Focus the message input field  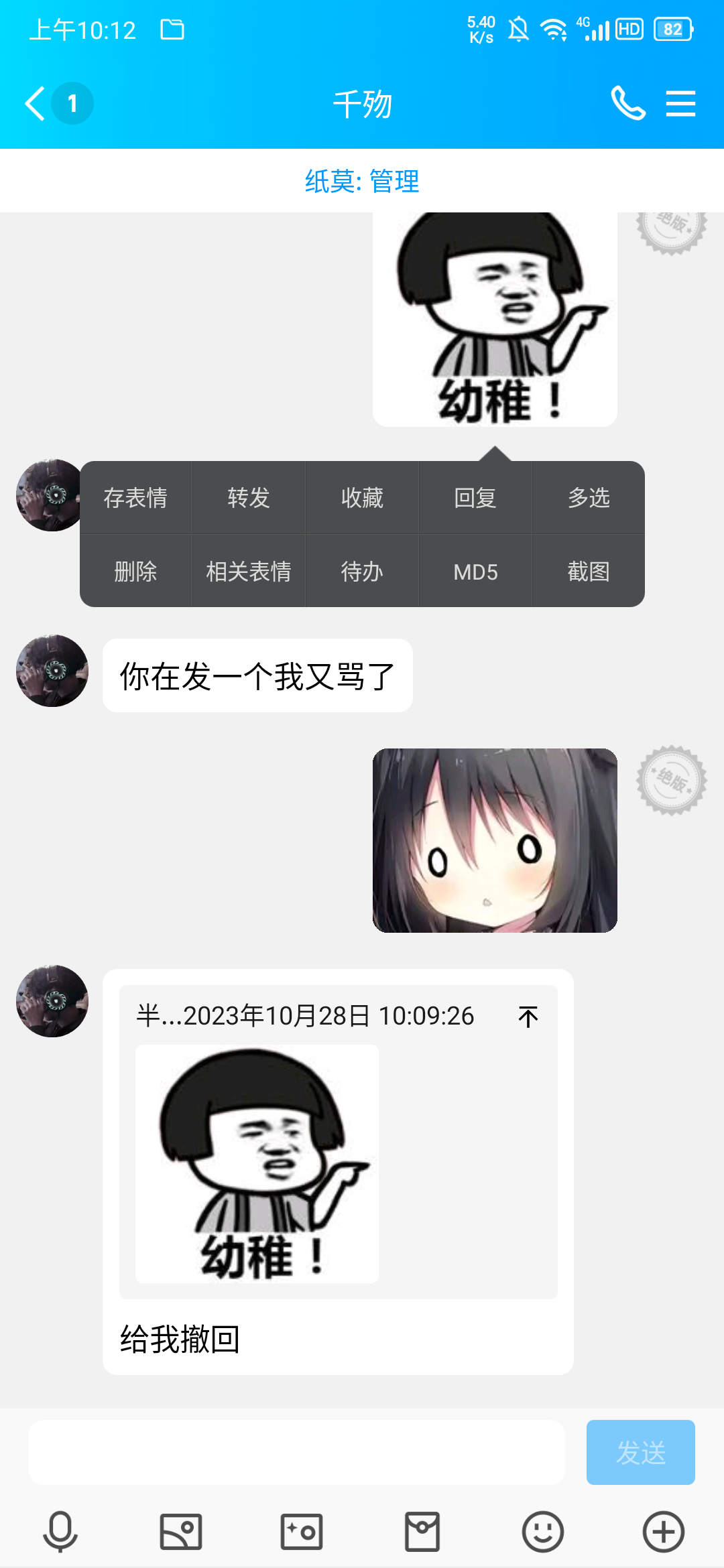point(296,1453)
